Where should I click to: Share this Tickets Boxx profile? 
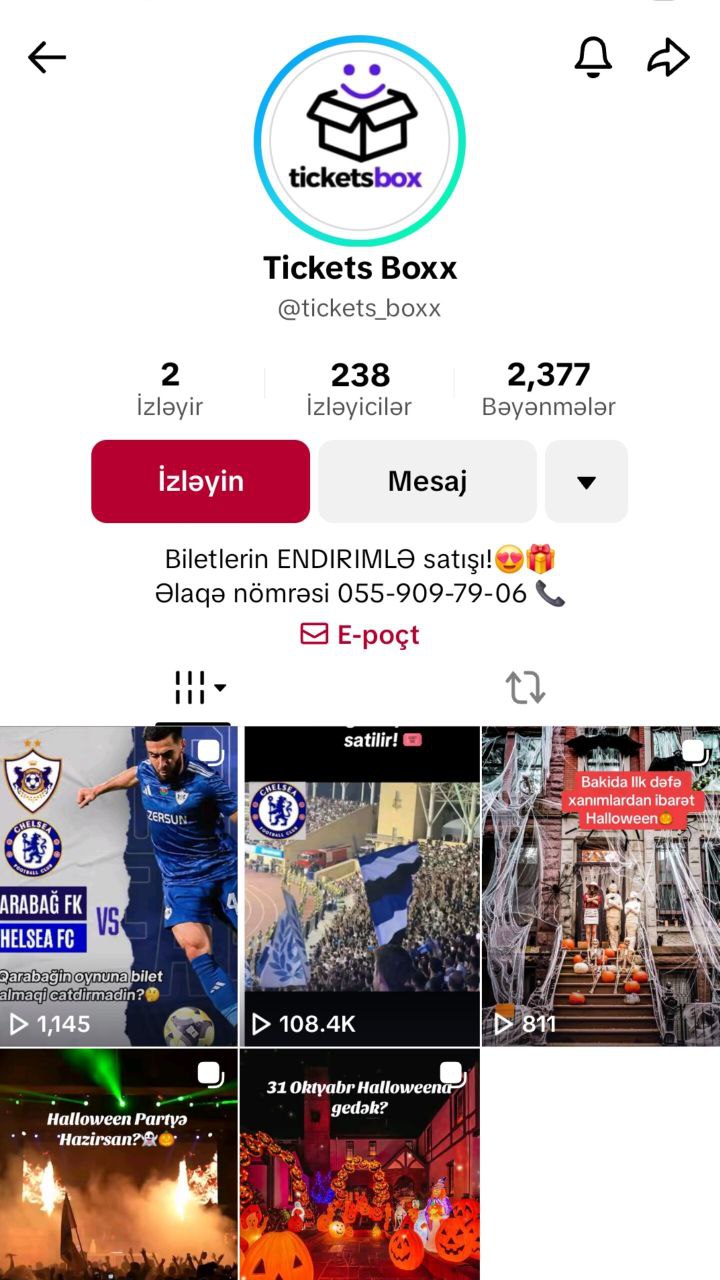[x=669, y=58]
